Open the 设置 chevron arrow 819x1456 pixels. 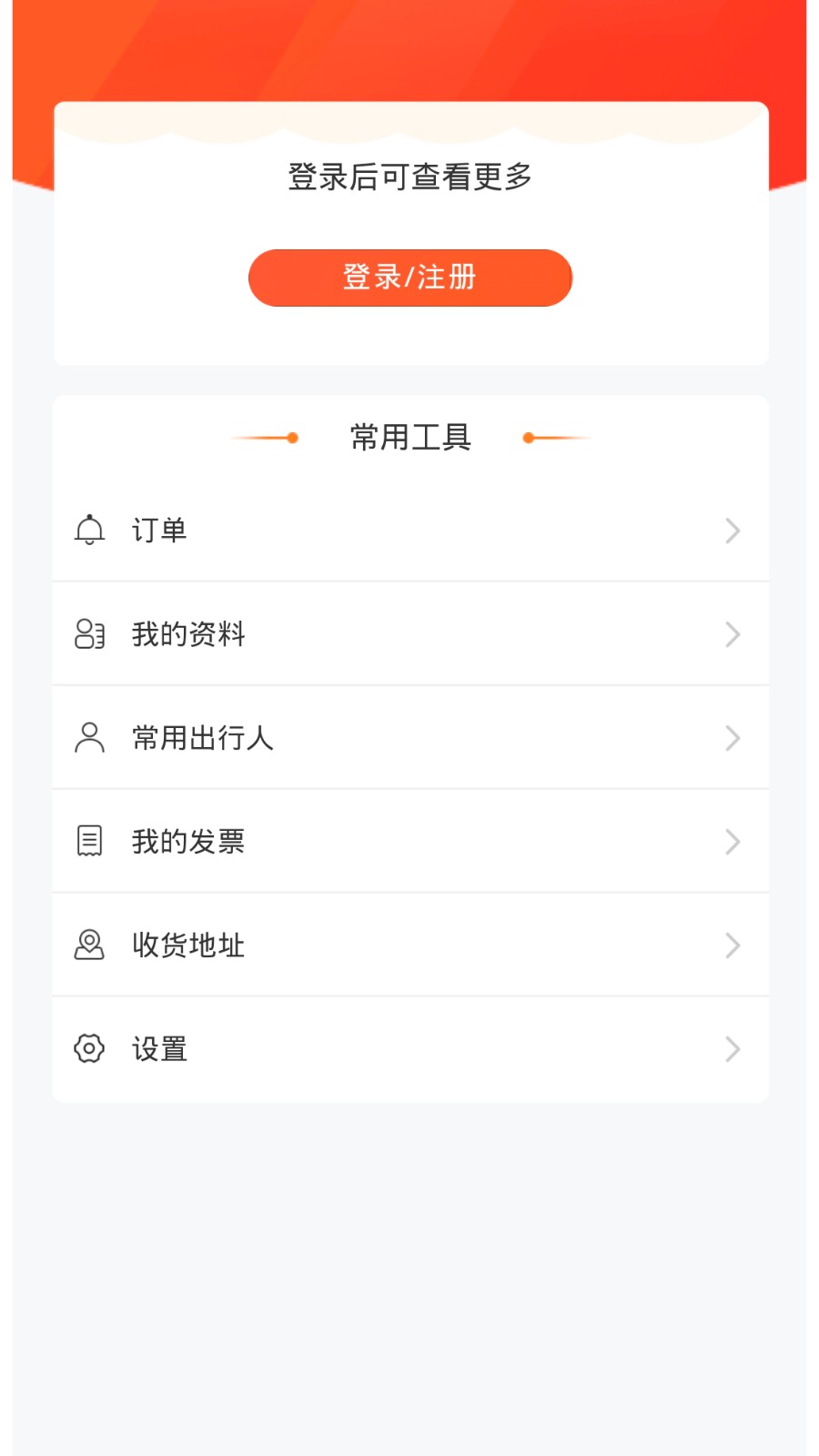733,1048
